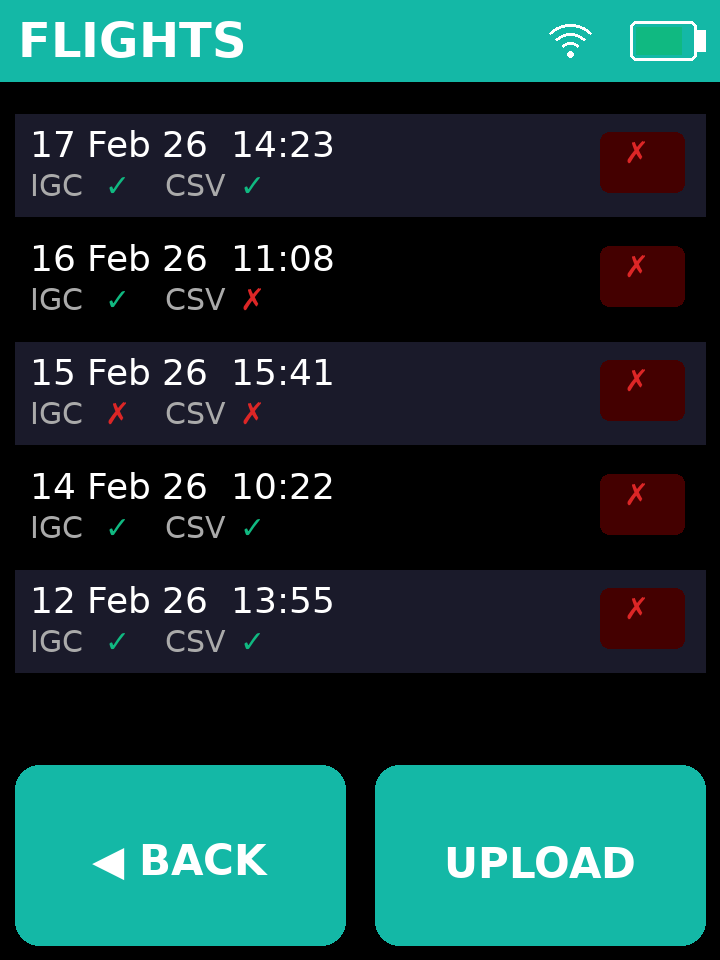Delete the 14 Feb 26 flight
The width and height of the screenshot is (720, 960).
[642, 504]
